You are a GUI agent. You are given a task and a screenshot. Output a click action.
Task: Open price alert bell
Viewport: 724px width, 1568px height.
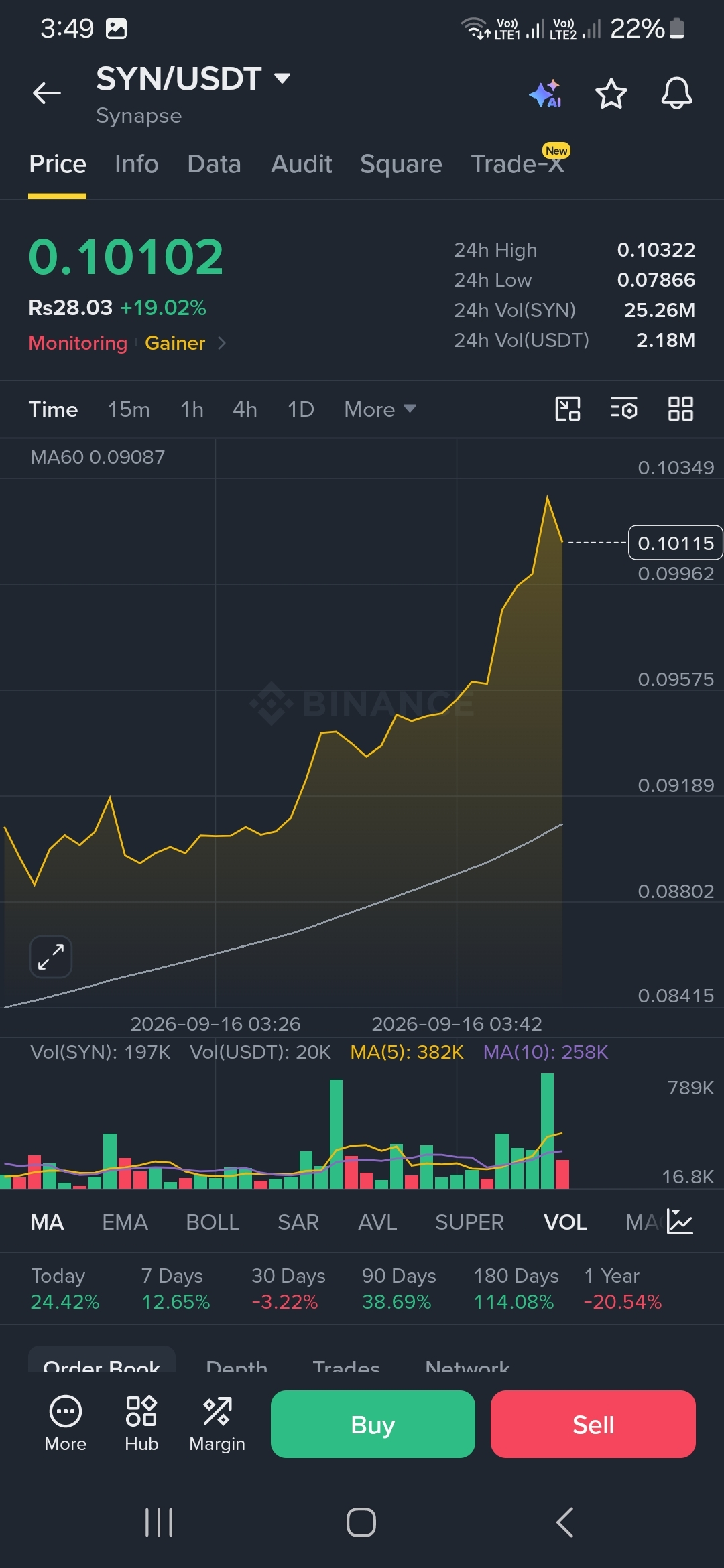click(x=676, y=93)
